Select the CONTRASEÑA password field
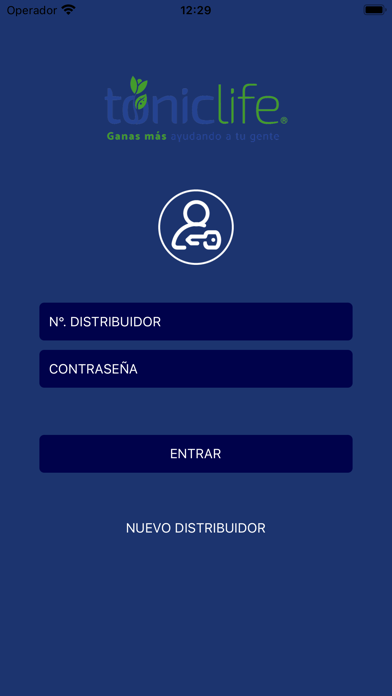 196,369
